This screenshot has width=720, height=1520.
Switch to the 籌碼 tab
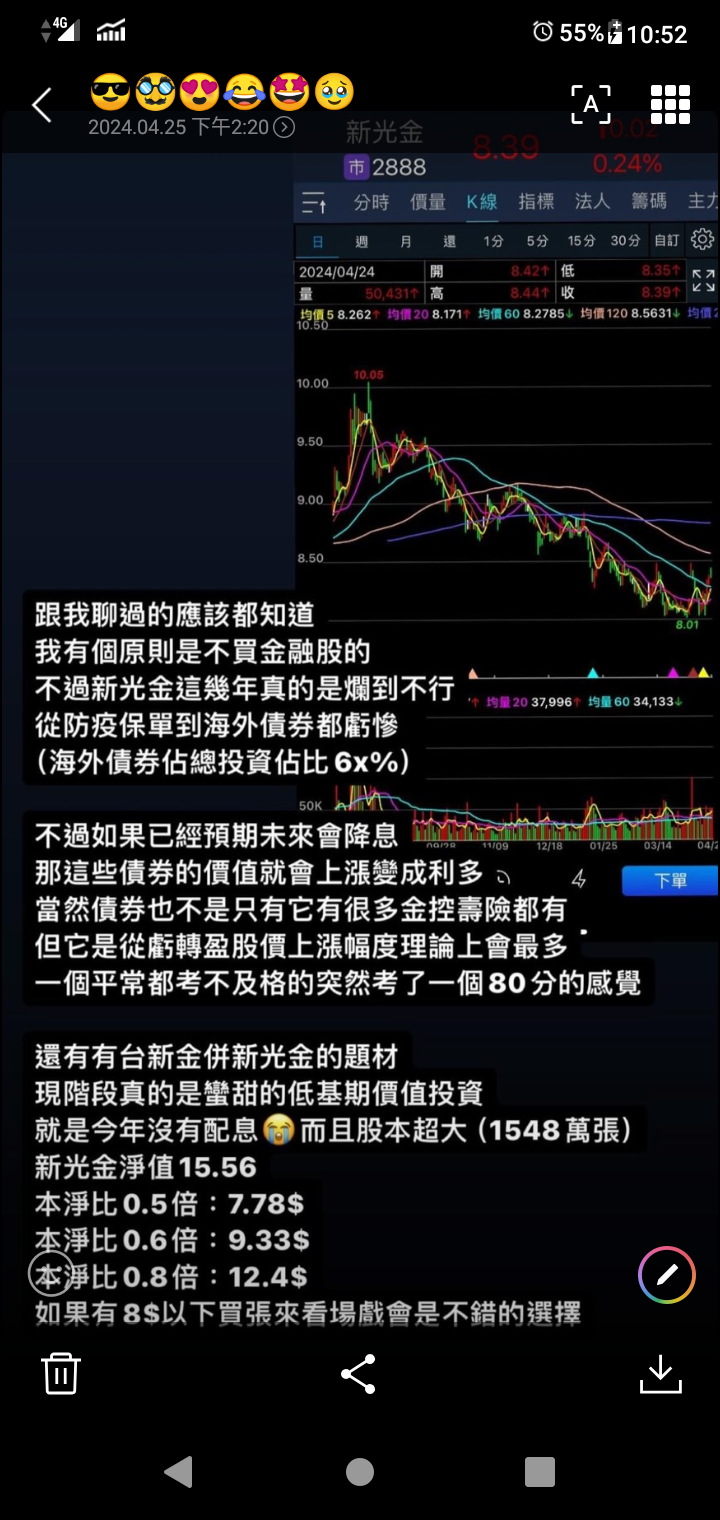(648, 201)
